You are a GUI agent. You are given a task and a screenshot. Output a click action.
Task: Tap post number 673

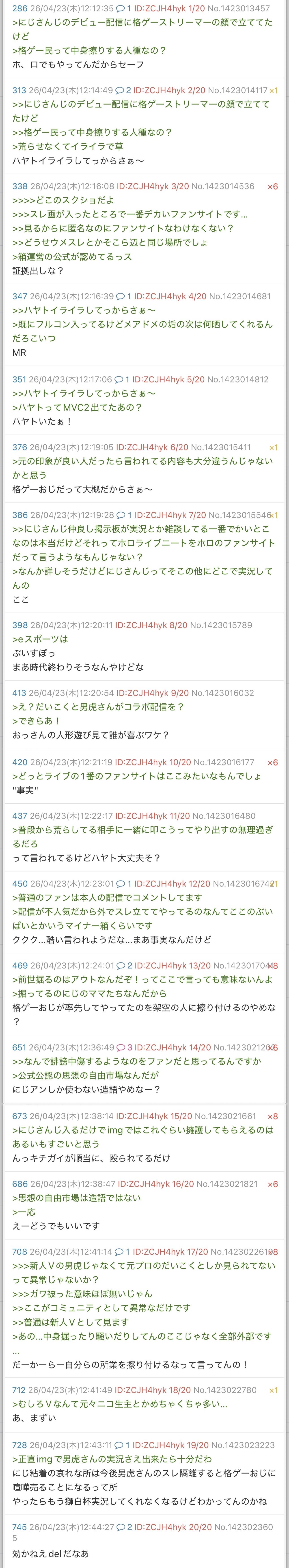pos(19,1116)
